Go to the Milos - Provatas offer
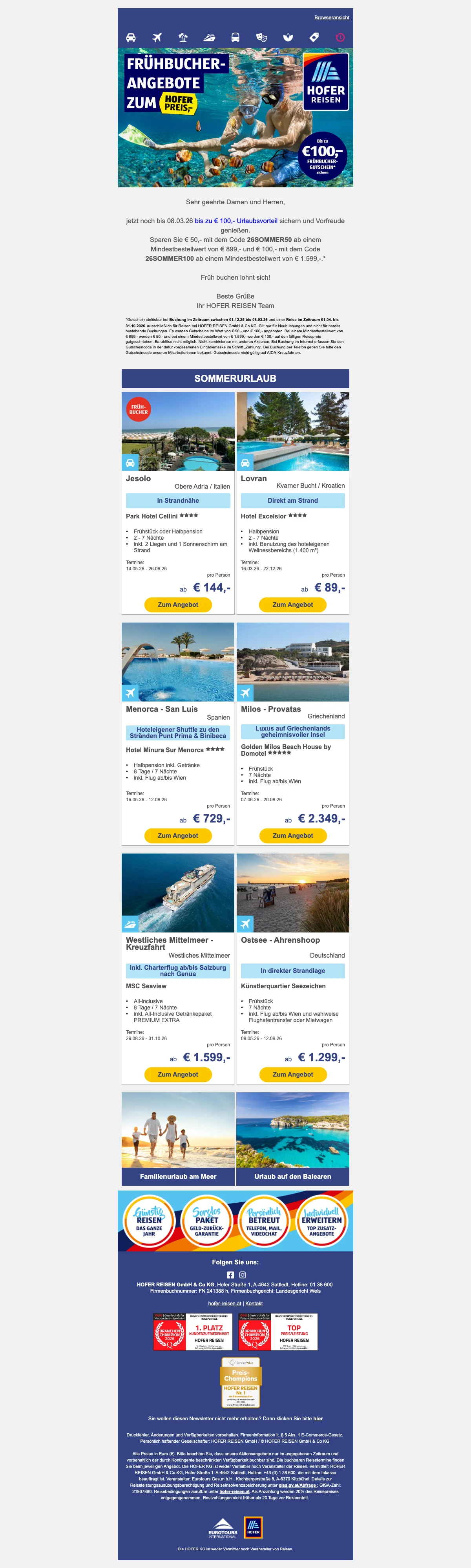This screenshot has height=1568, width=471. tap(293, 836)
